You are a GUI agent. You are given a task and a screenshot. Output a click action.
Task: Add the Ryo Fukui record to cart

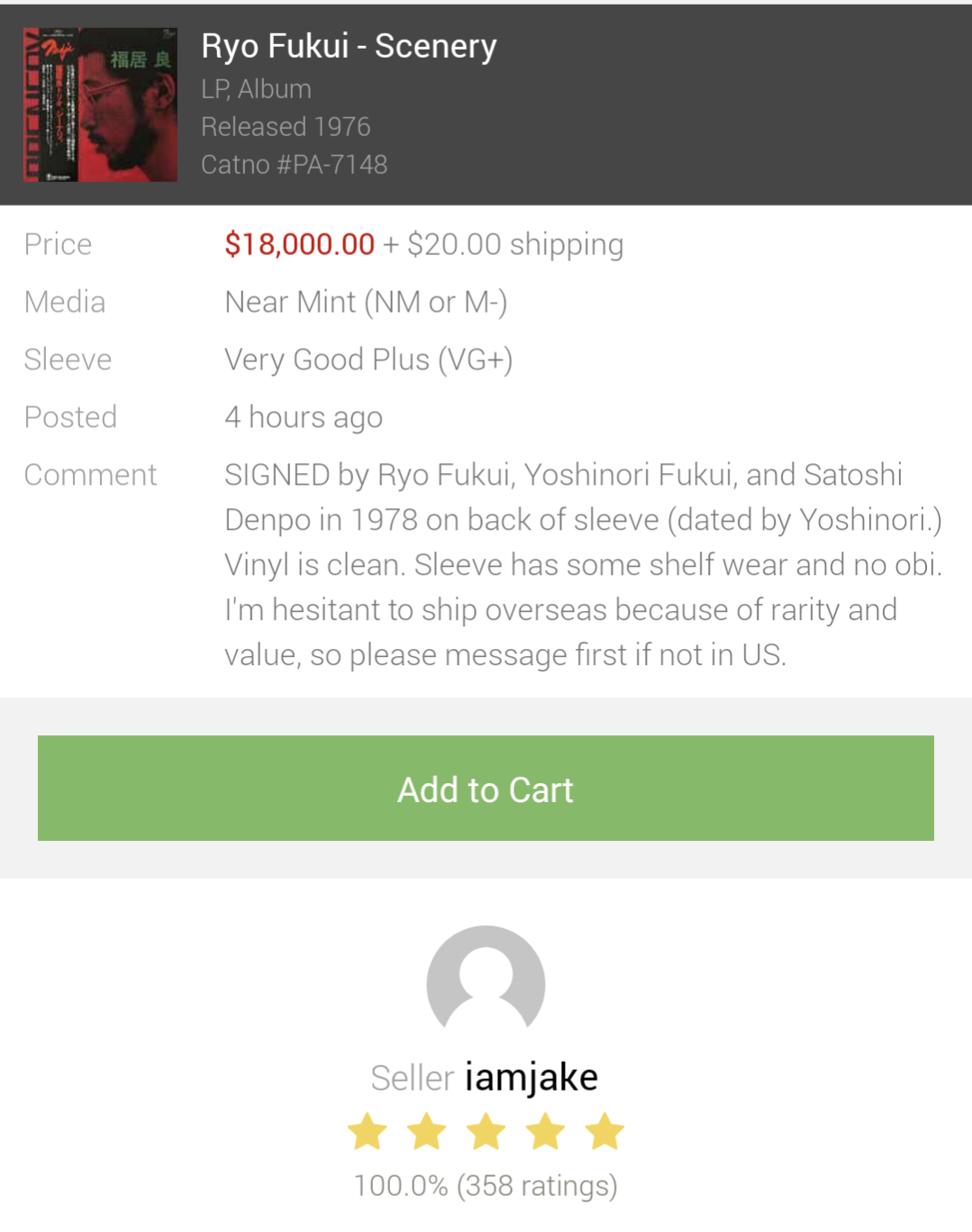pos(486,789)
